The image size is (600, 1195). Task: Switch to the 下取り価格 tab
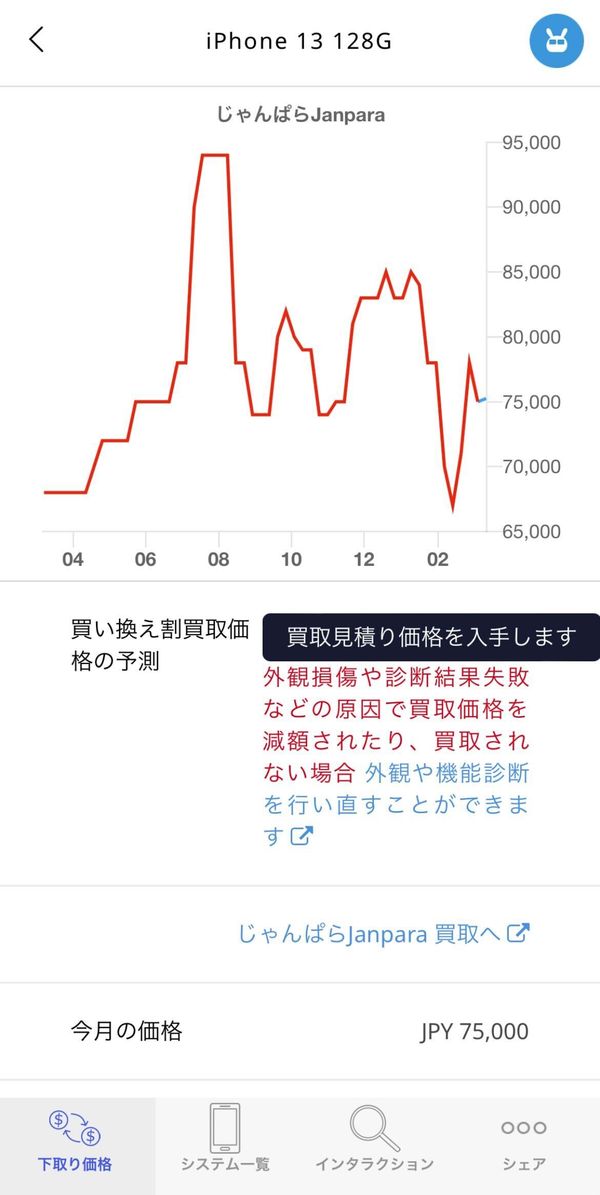point(75,1141)
